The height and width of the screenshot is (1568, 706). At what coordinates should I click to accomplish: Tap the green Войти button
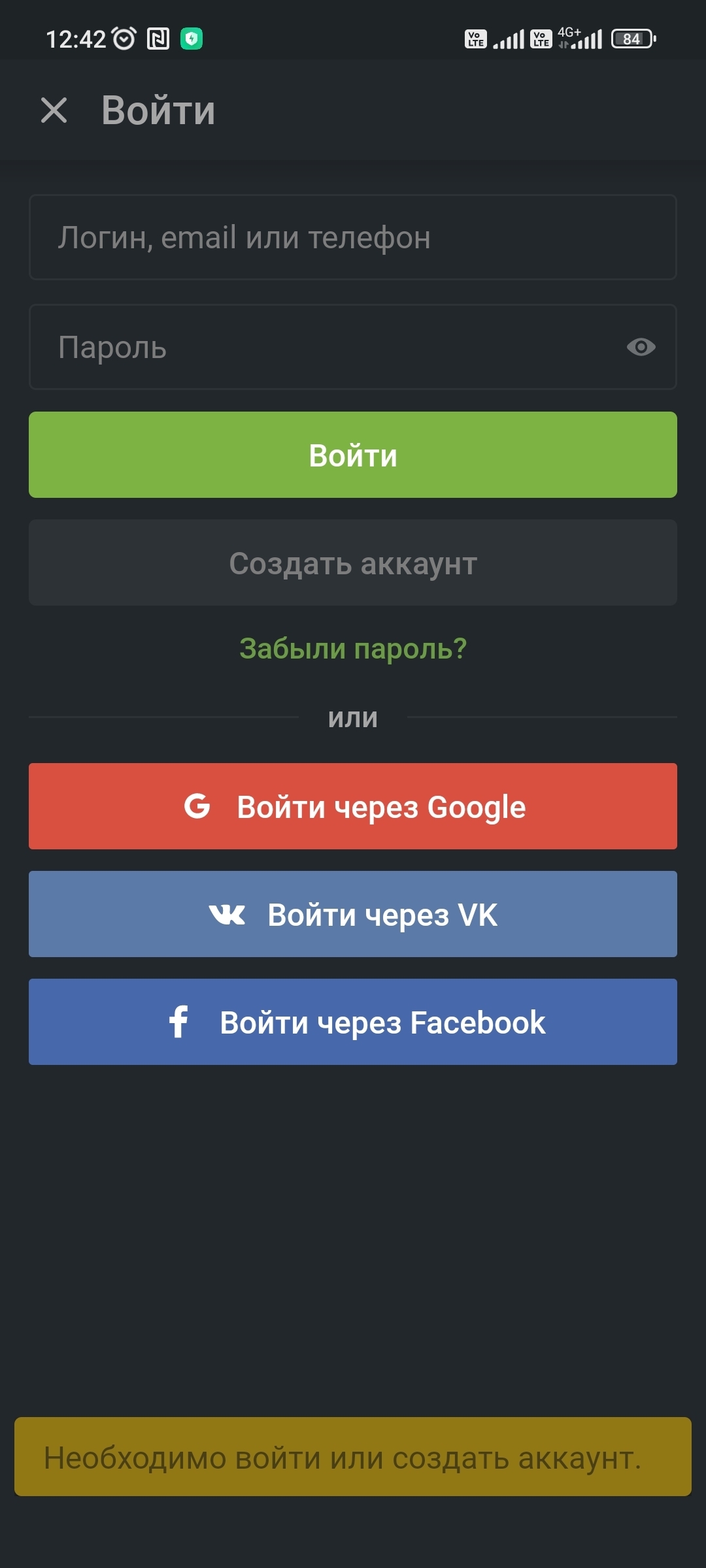tap(353, 455)
